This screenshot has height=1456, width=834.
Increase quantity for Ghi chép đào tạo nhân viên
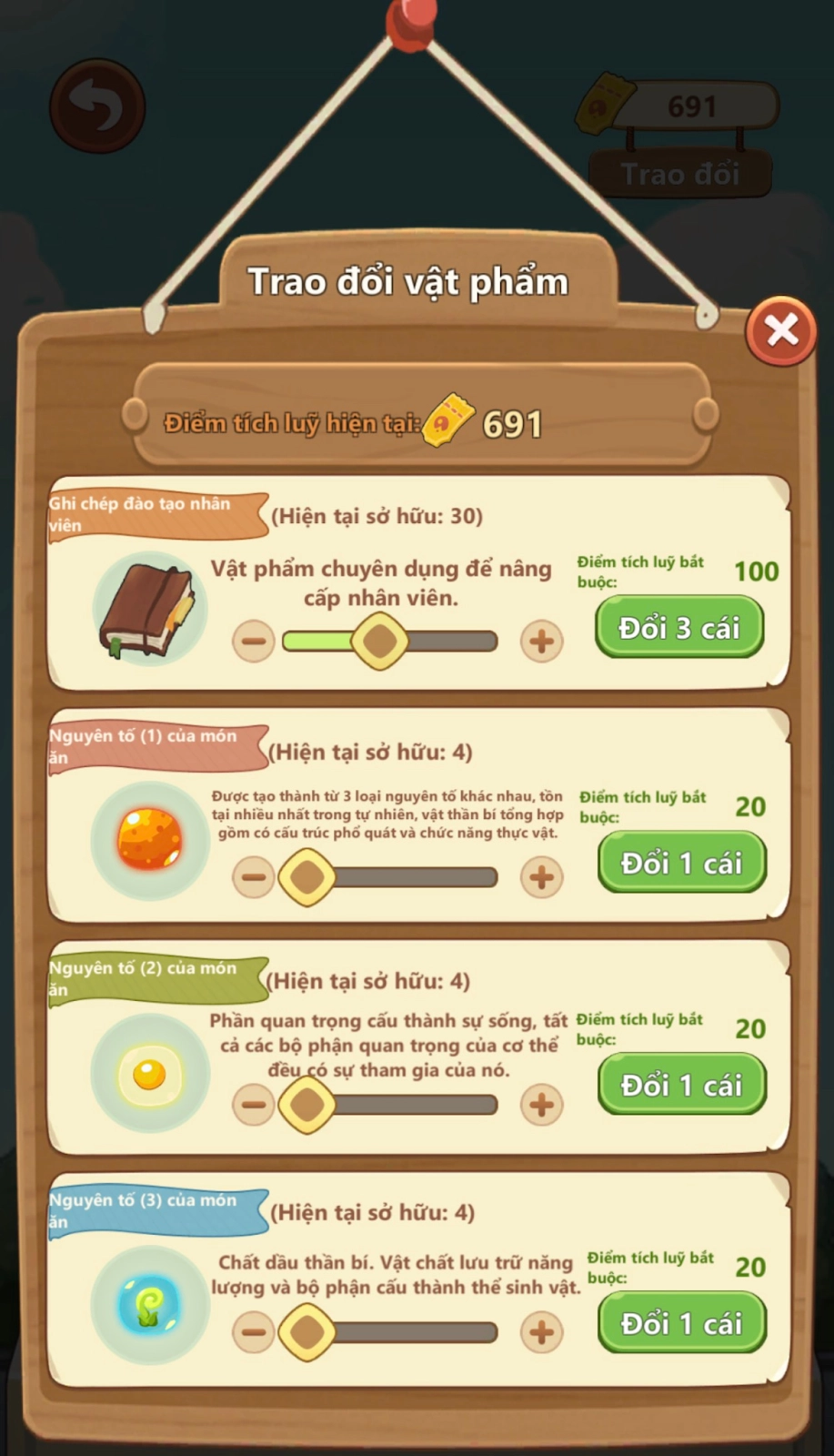point(541,641)
